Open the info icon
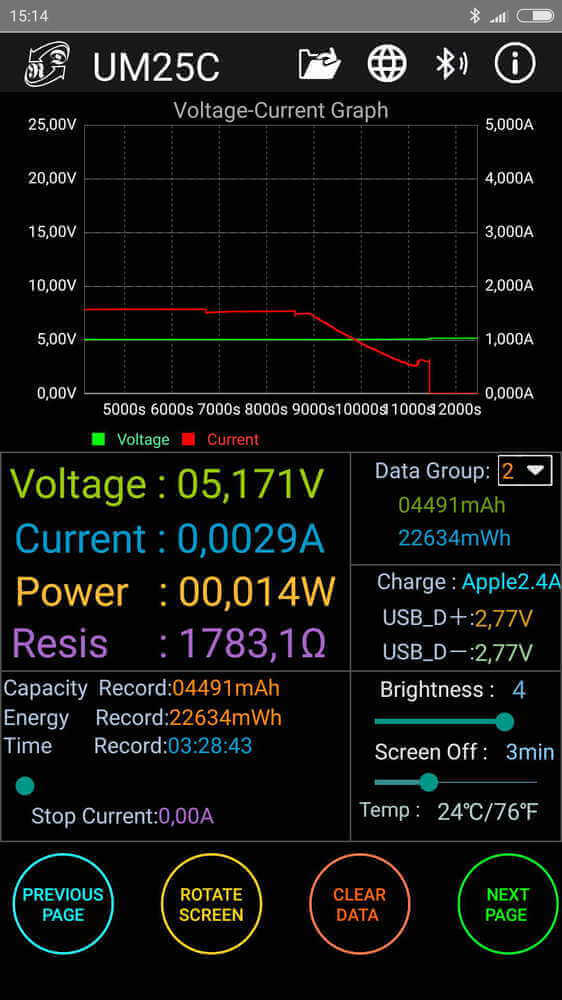The image size is (562, 1000). click(x=515, y=64)
